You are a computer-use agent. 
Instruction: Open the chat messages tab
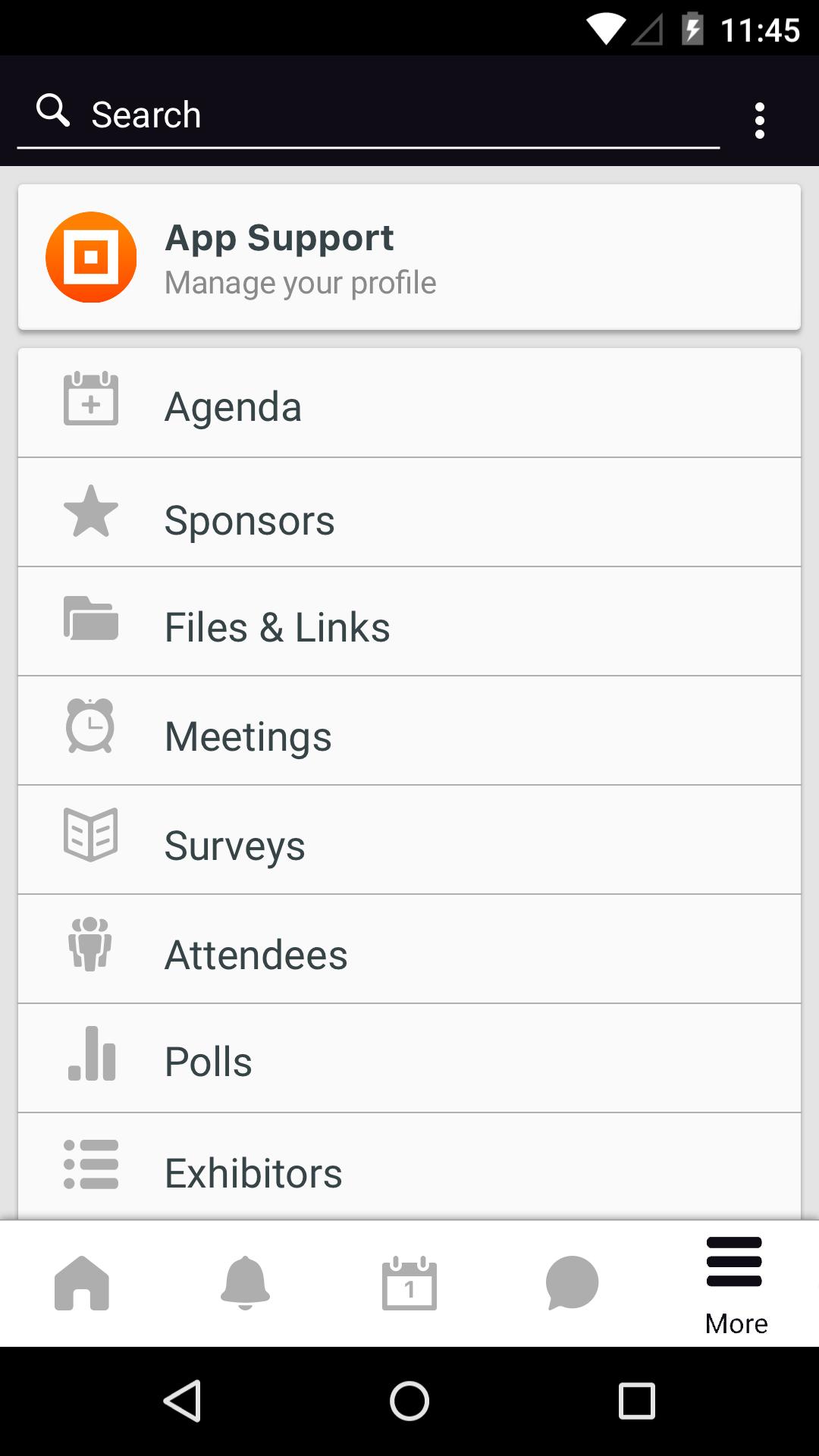click(x=573, y=1283)
